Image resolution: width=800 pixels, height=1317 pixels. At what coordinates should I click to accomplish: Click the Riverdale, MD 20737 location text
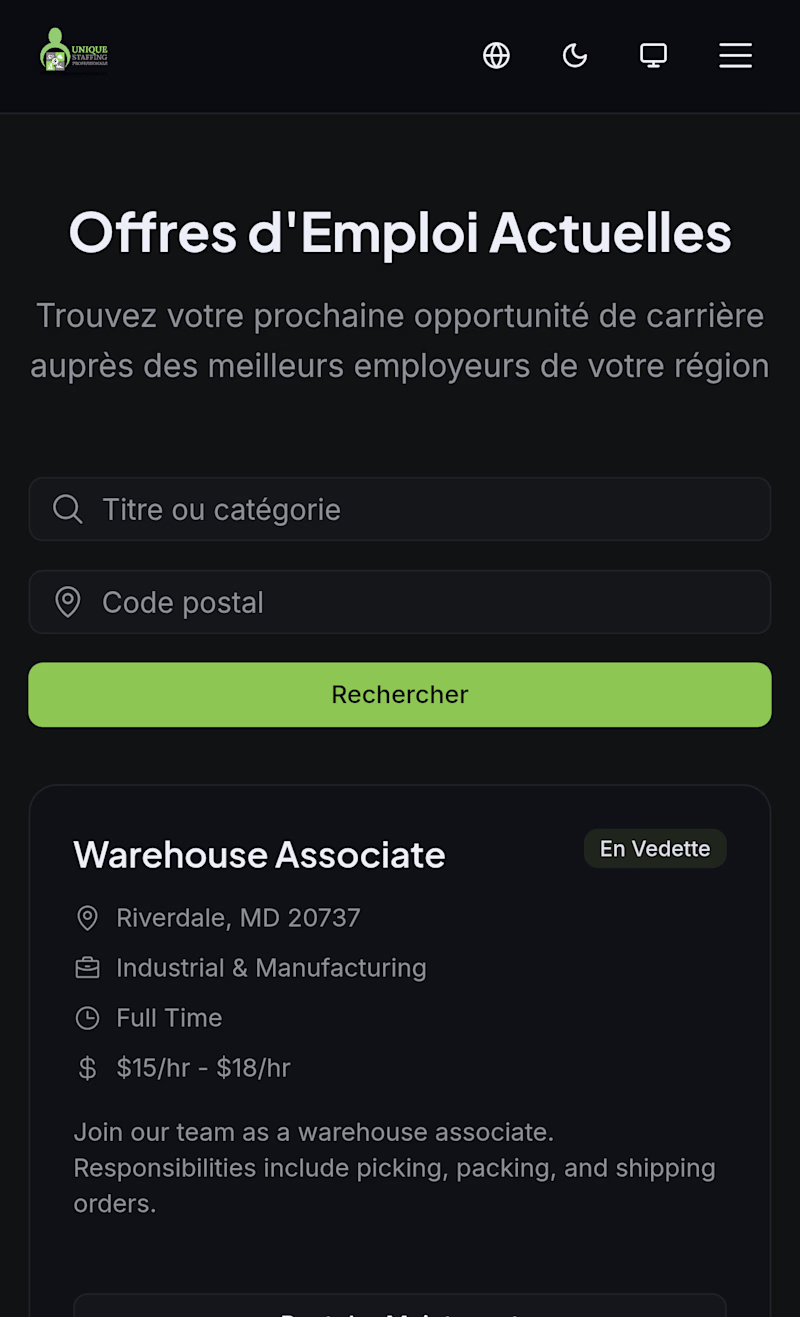pos(238,917)
